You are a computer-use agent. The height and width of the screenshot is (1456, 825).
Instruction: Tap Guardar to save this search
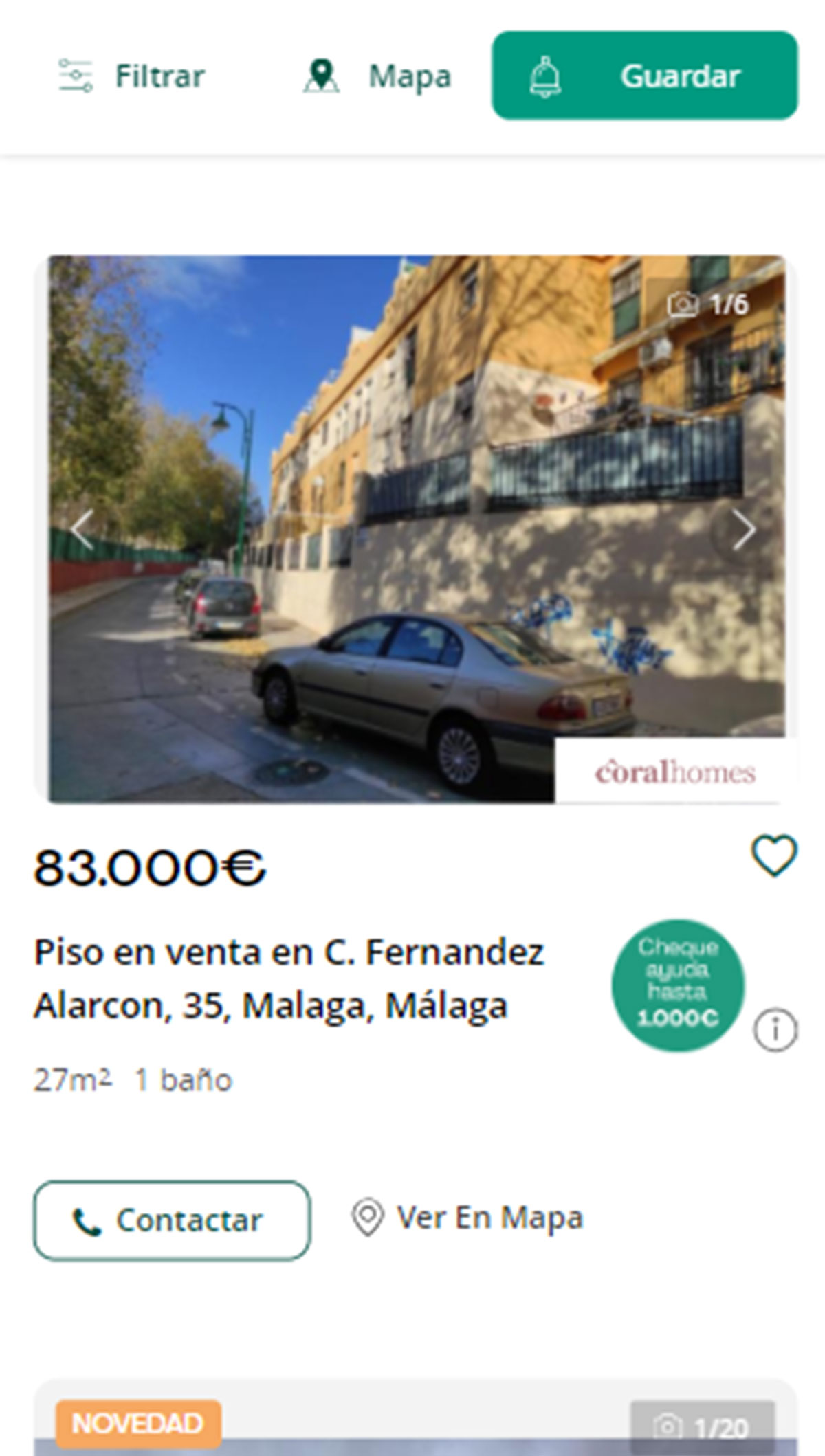644,76
